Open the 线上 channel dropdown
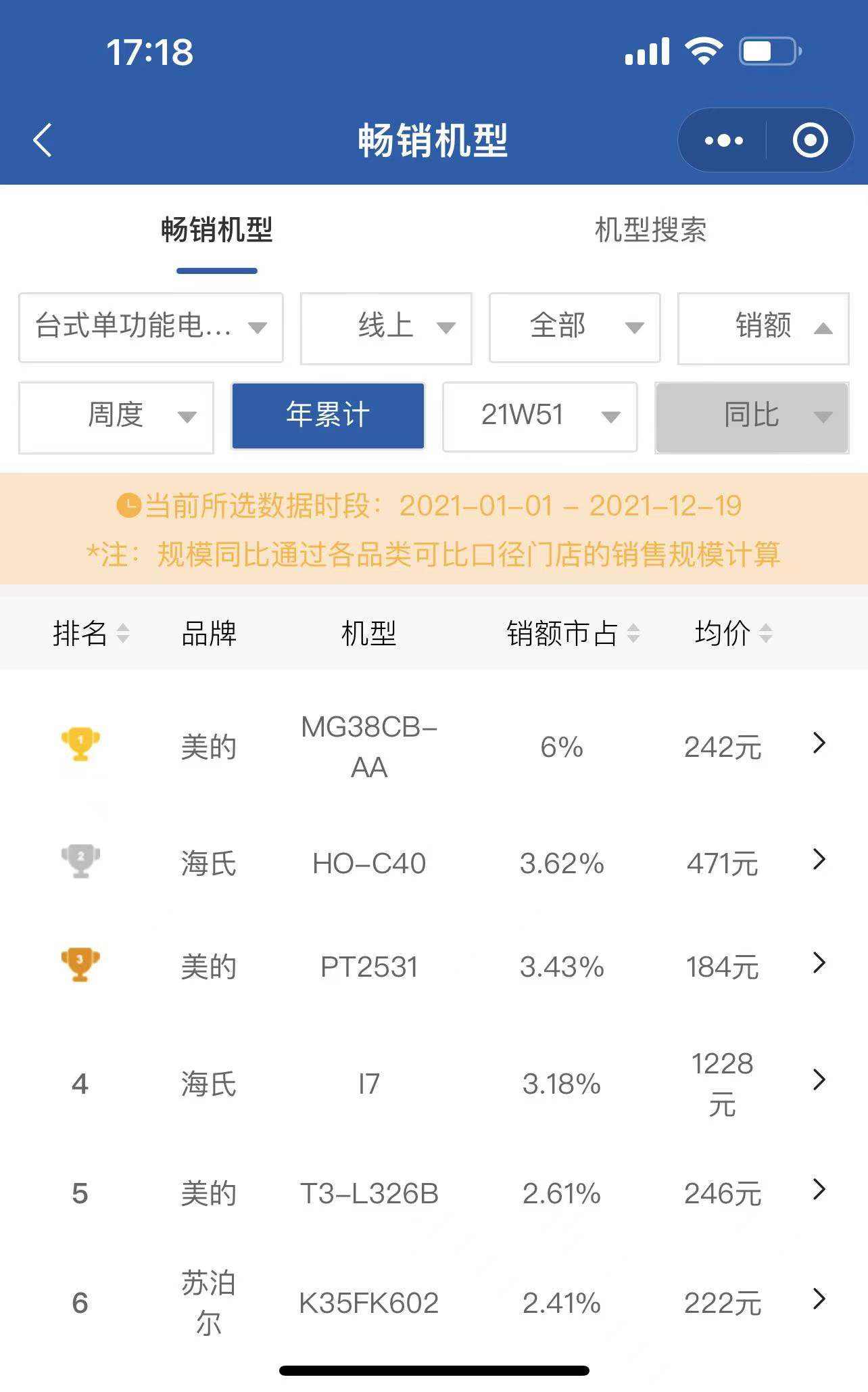The height and width of the screenshot is (1392, 868). click(x=385, y=327)
